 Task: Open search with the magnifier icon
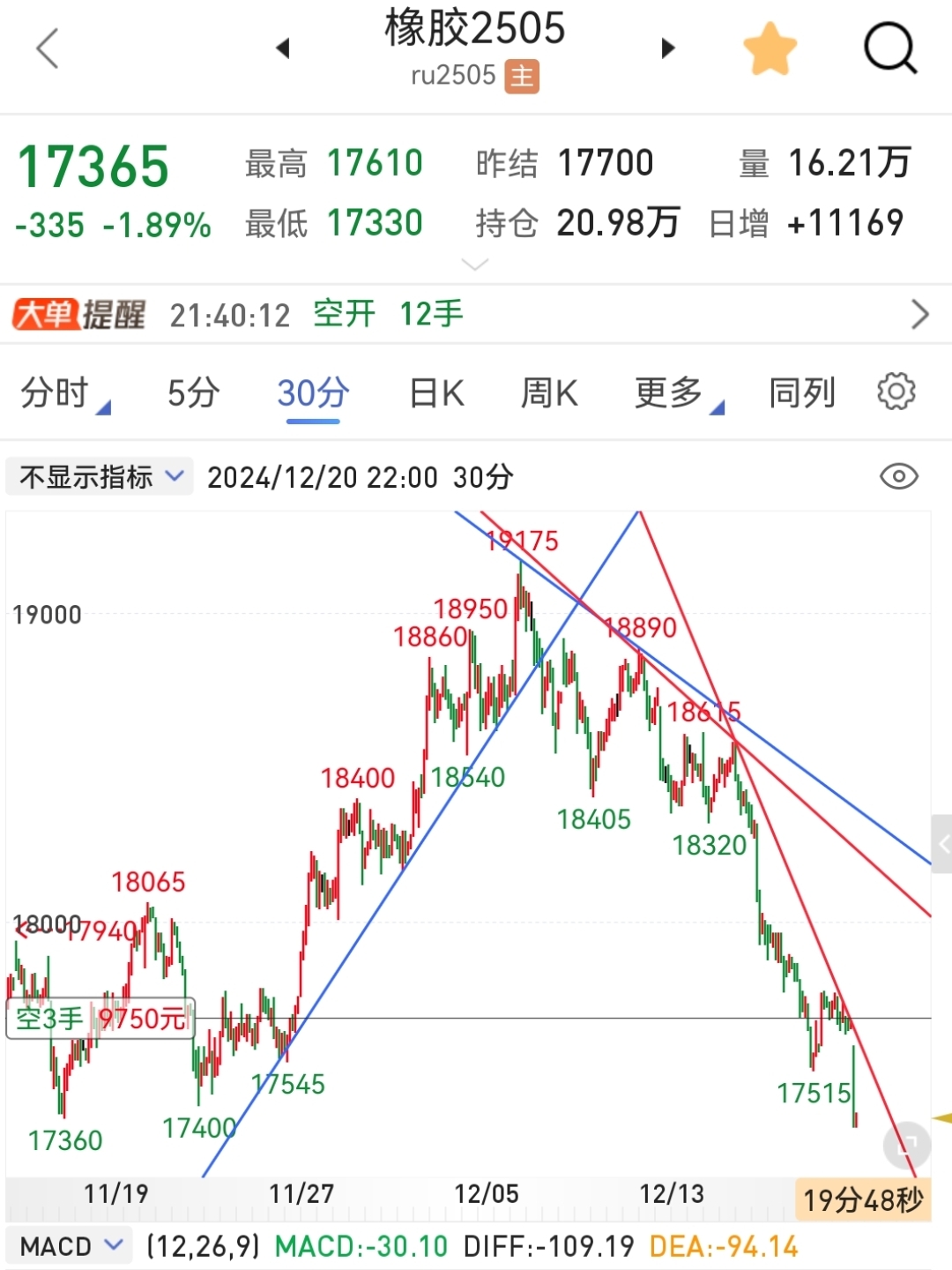tap(890, 49)
